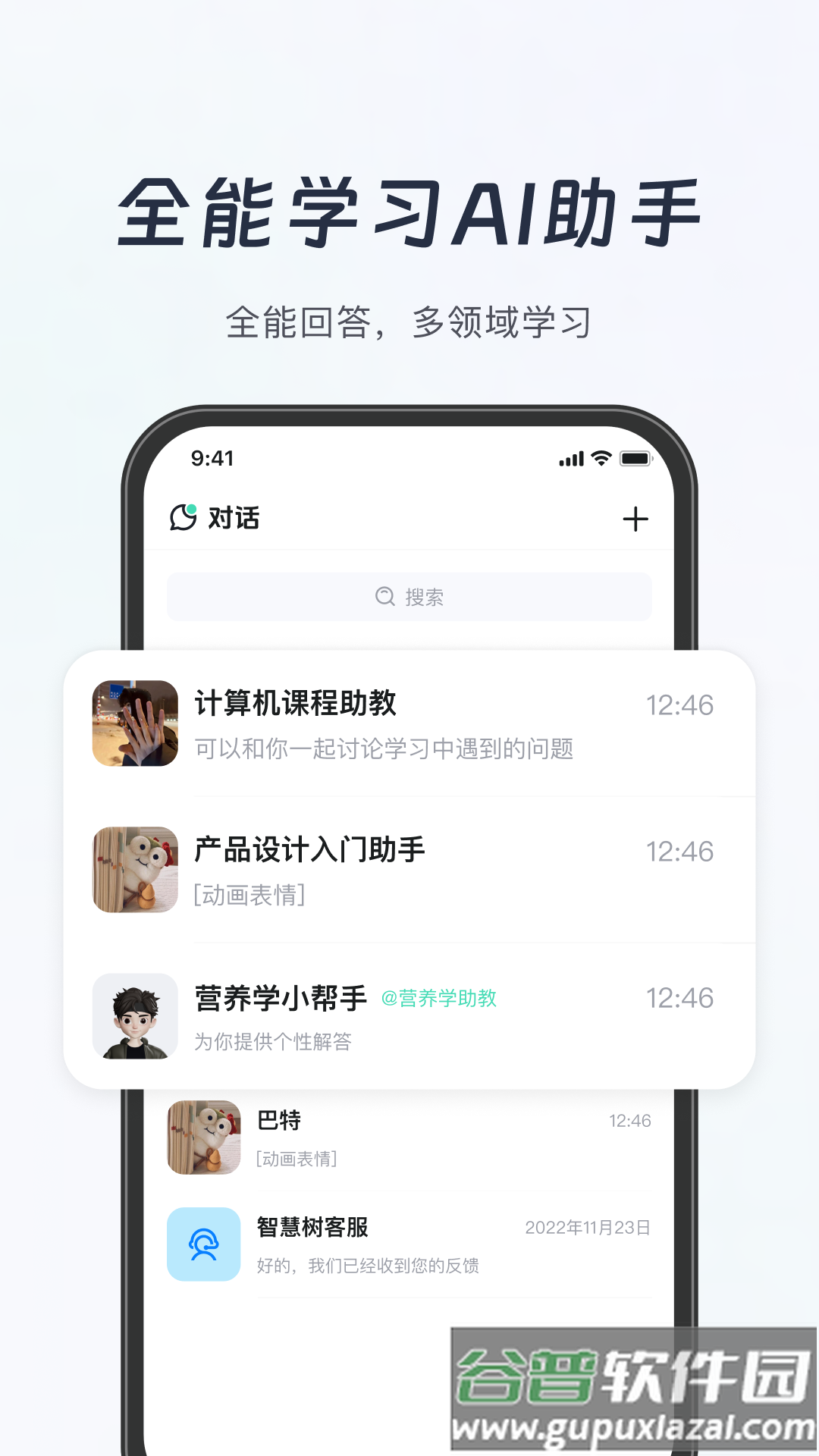Tap the 产品设计入门助手 avatar image
Screen dimensions: 819x1456
coord(134,869)
